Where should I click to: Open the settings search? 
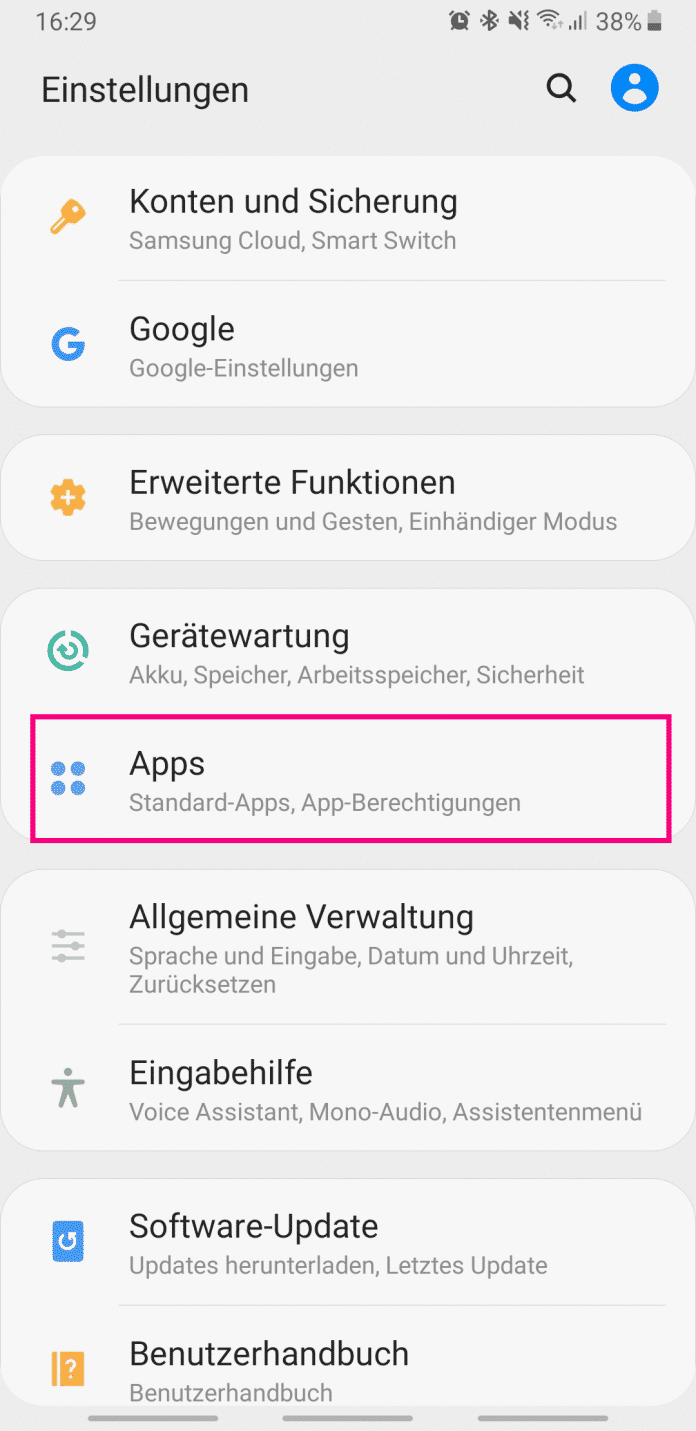(x=561, y=89)
